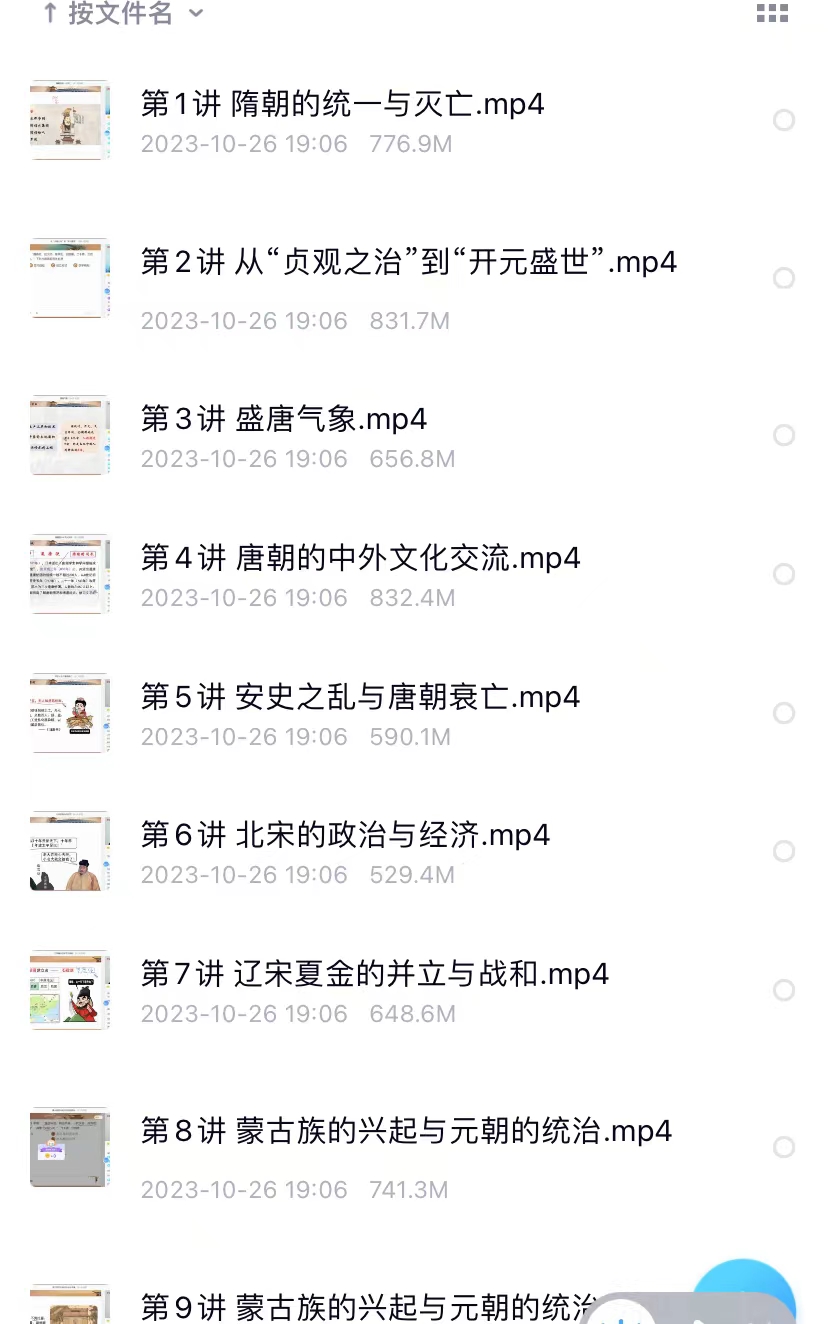Open the thumbnail of 第1讲 video
Image resolution: width=828 pixels, height=1324 pixels.
[69, 120]
